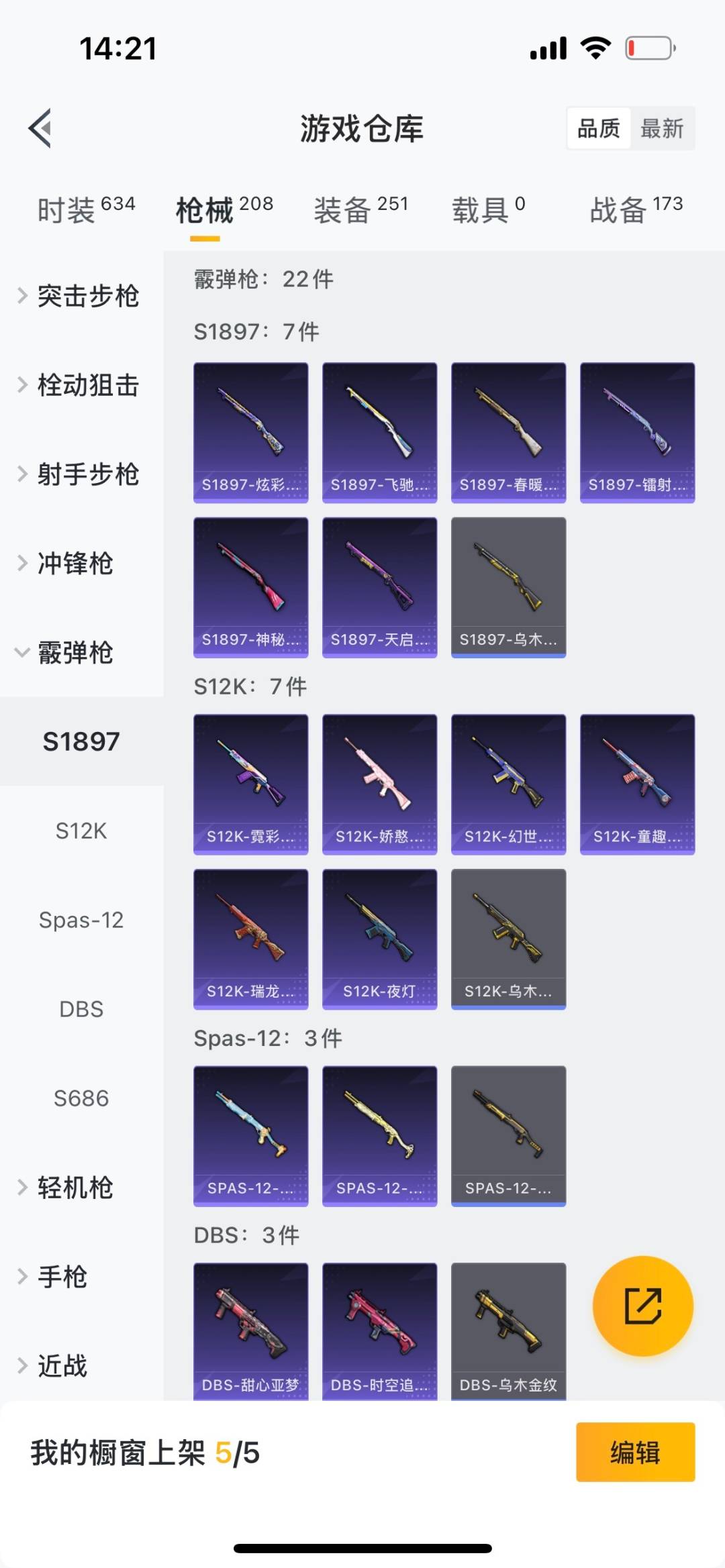The width and height of the screenshot is (725, 1568).
Task: View the S12K-夜灯 skin
Action: click(x=379, y=939)
